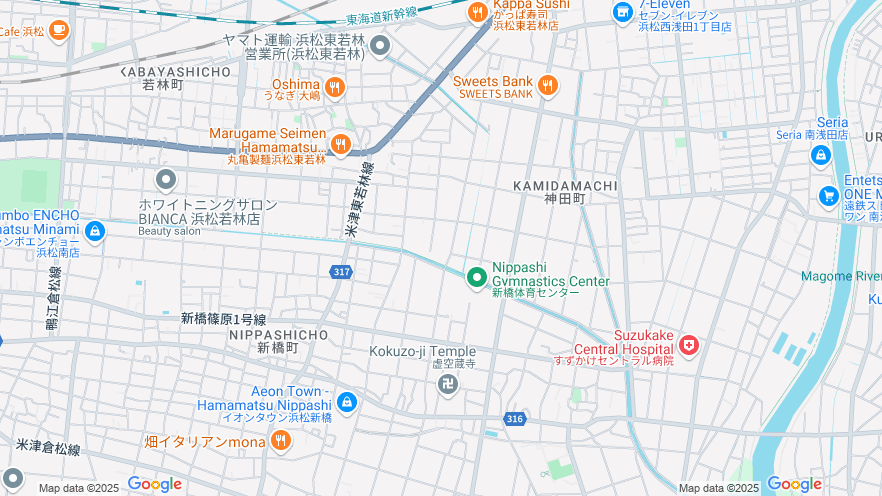
Task: Select the Suzukake Central Hospital pin
Action: point(688,345)
